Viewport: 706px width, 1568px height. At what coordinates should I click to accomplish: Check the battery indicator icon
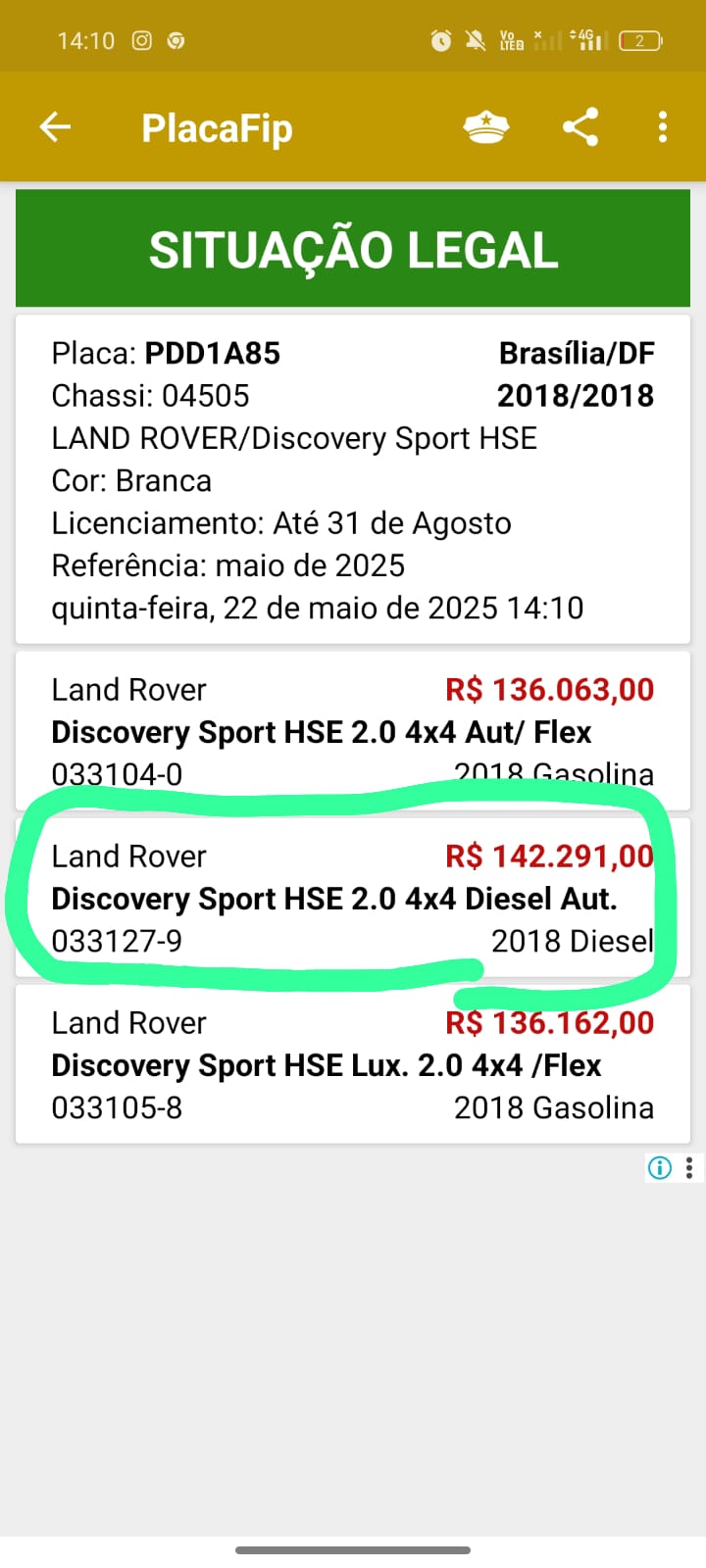(x=641, y=39)
